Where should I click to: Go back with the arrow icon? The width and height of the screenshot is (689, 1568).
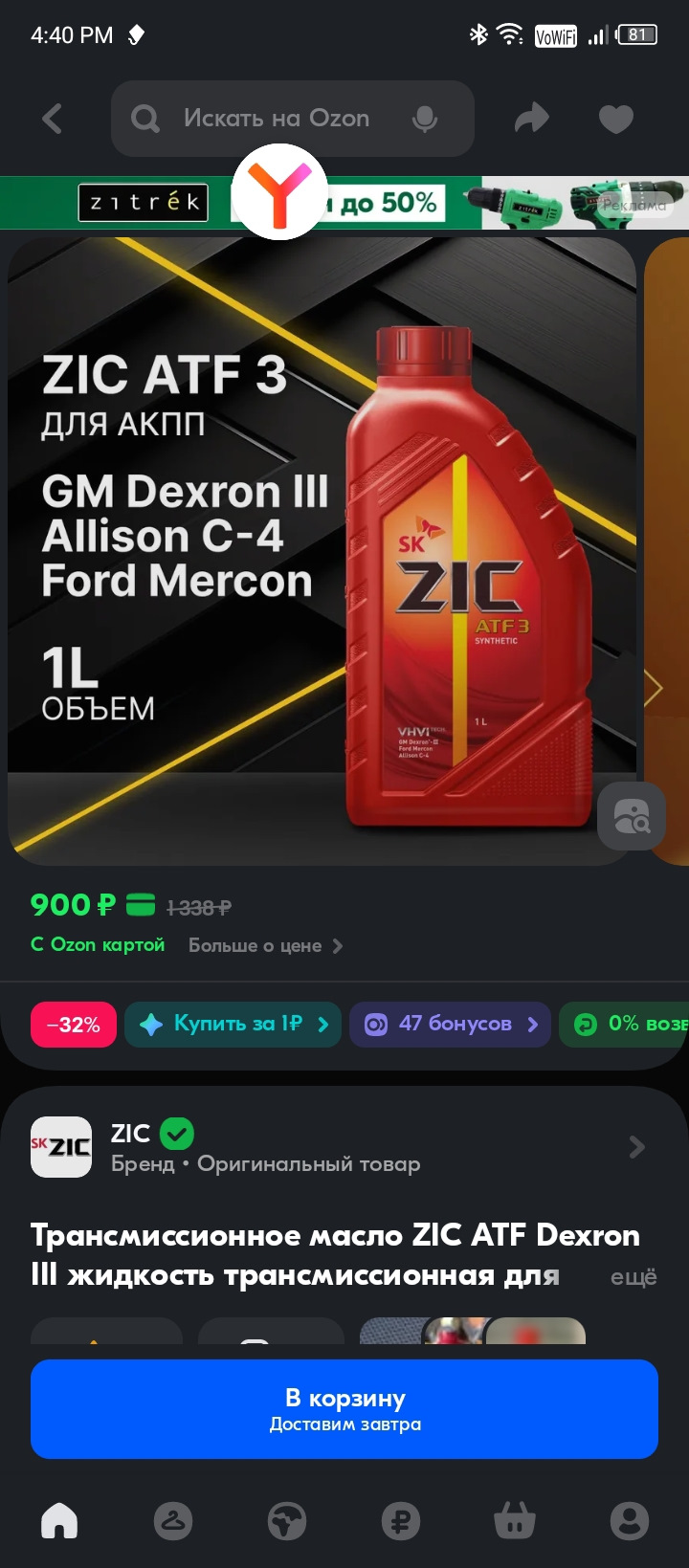pyautogui.click(x=53, y=119)
